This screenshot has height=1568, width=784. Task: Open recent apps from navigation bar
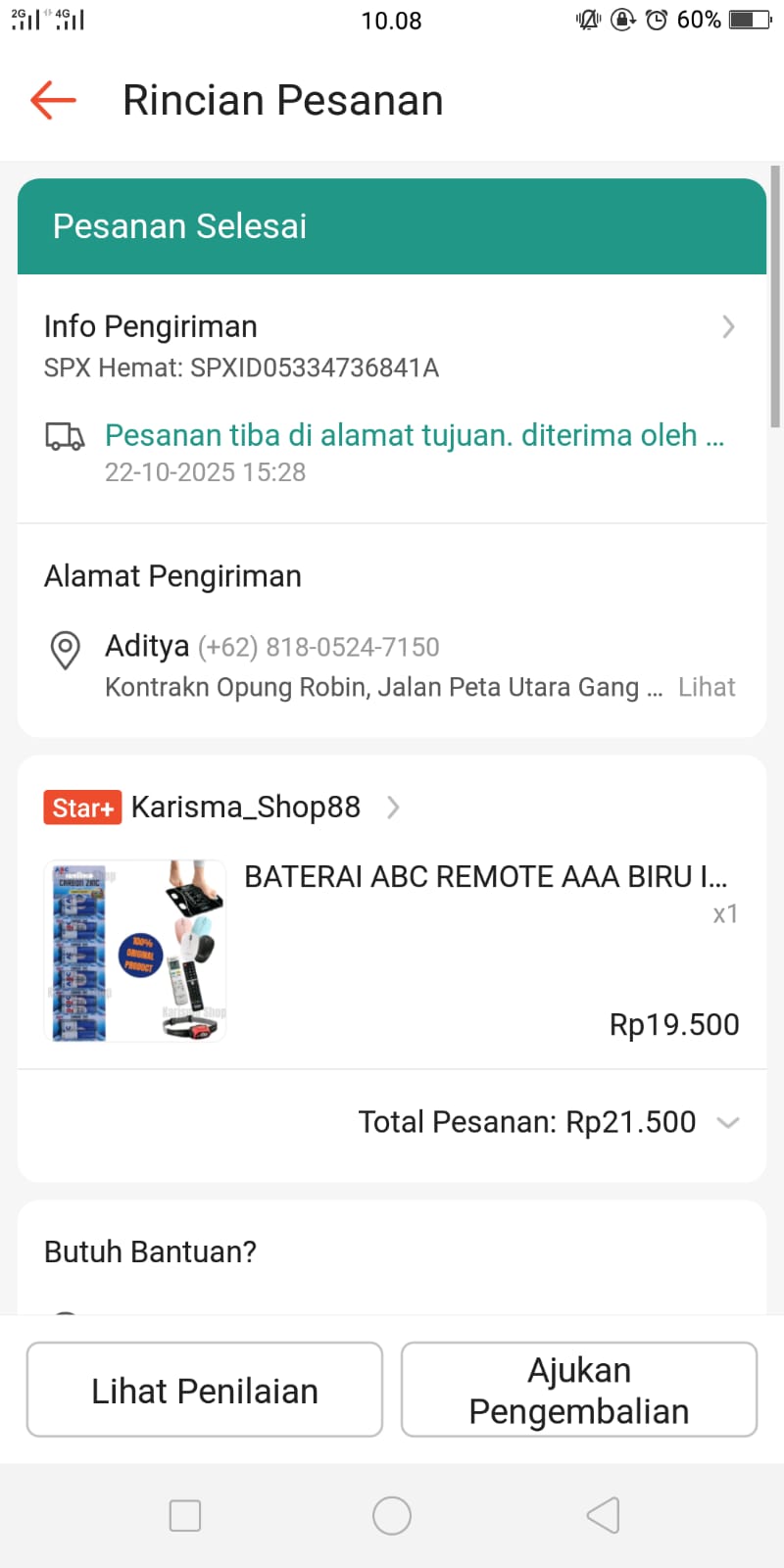(185, 1515)
